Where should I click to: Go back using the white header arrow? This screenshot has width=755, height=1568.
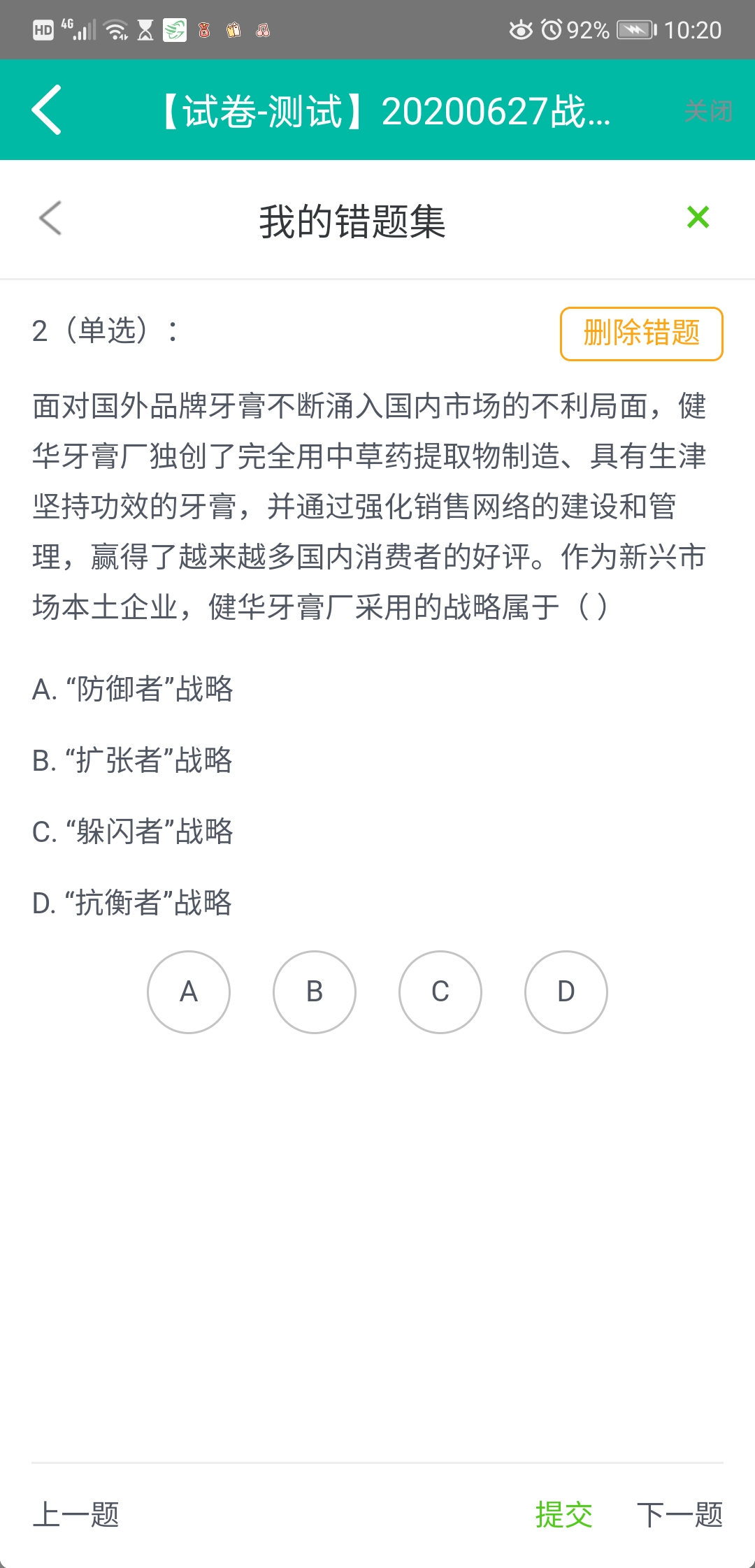(47, 110)
